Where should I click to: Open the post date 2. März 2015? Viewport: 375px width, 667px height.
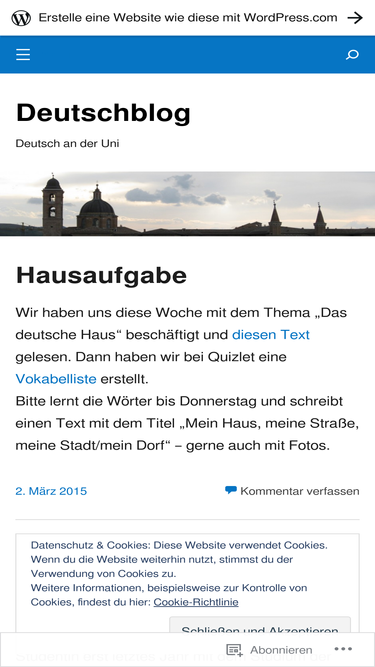pos(51,491)
